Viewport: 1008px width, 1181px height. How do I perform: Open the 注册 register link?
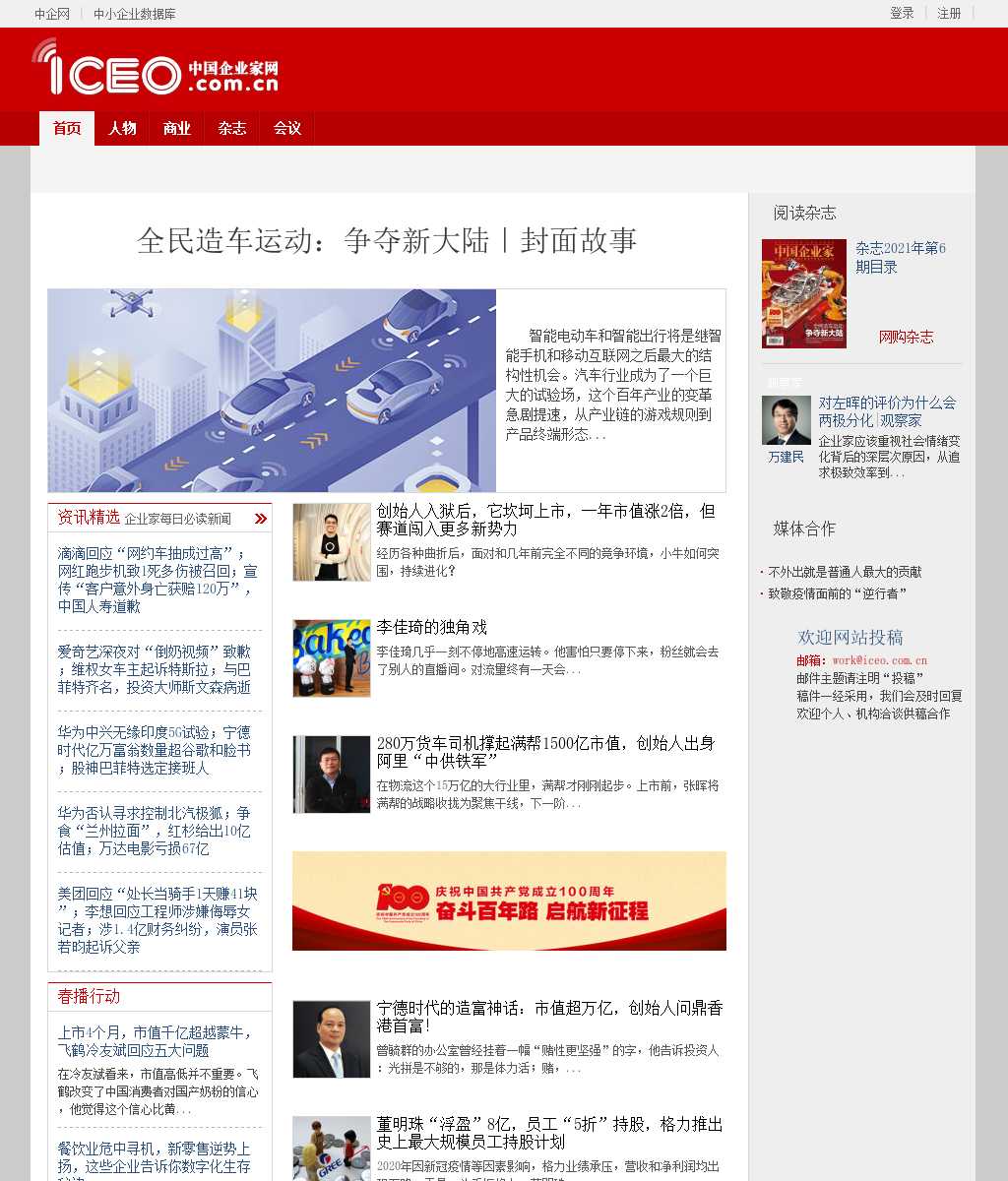[949, 14]
